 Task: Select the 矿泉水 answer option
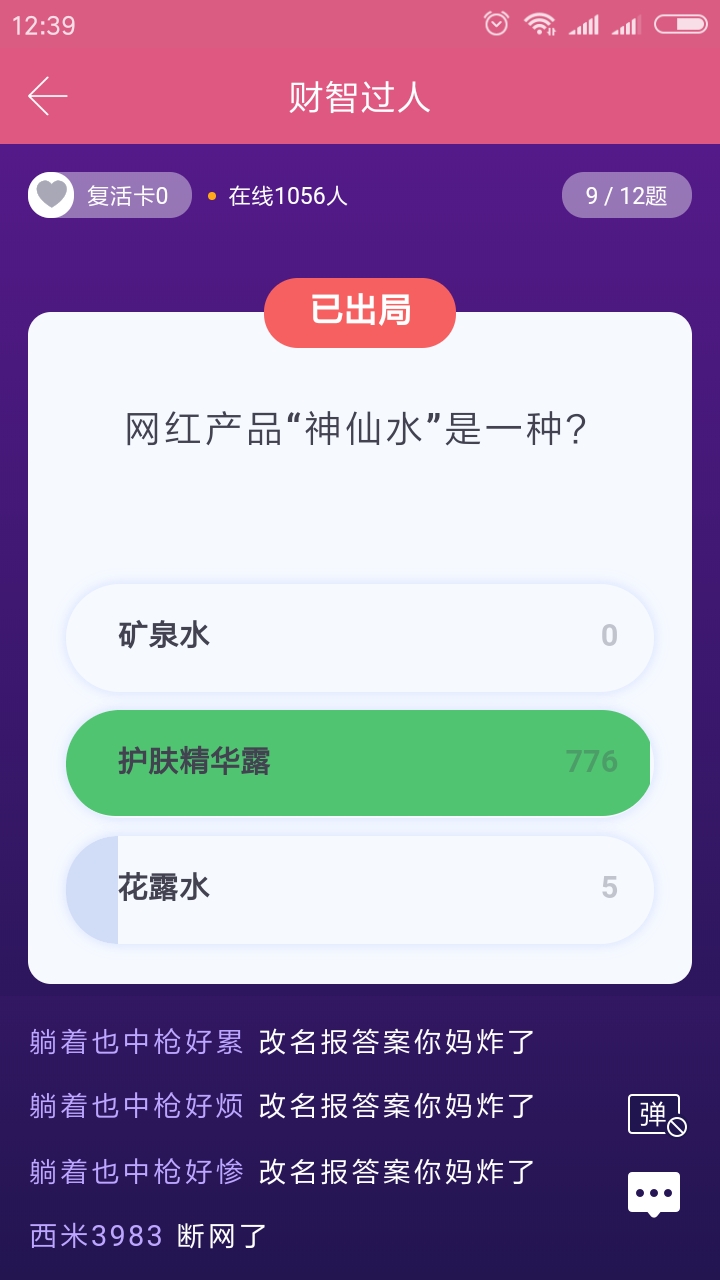[x=360, y=637]
